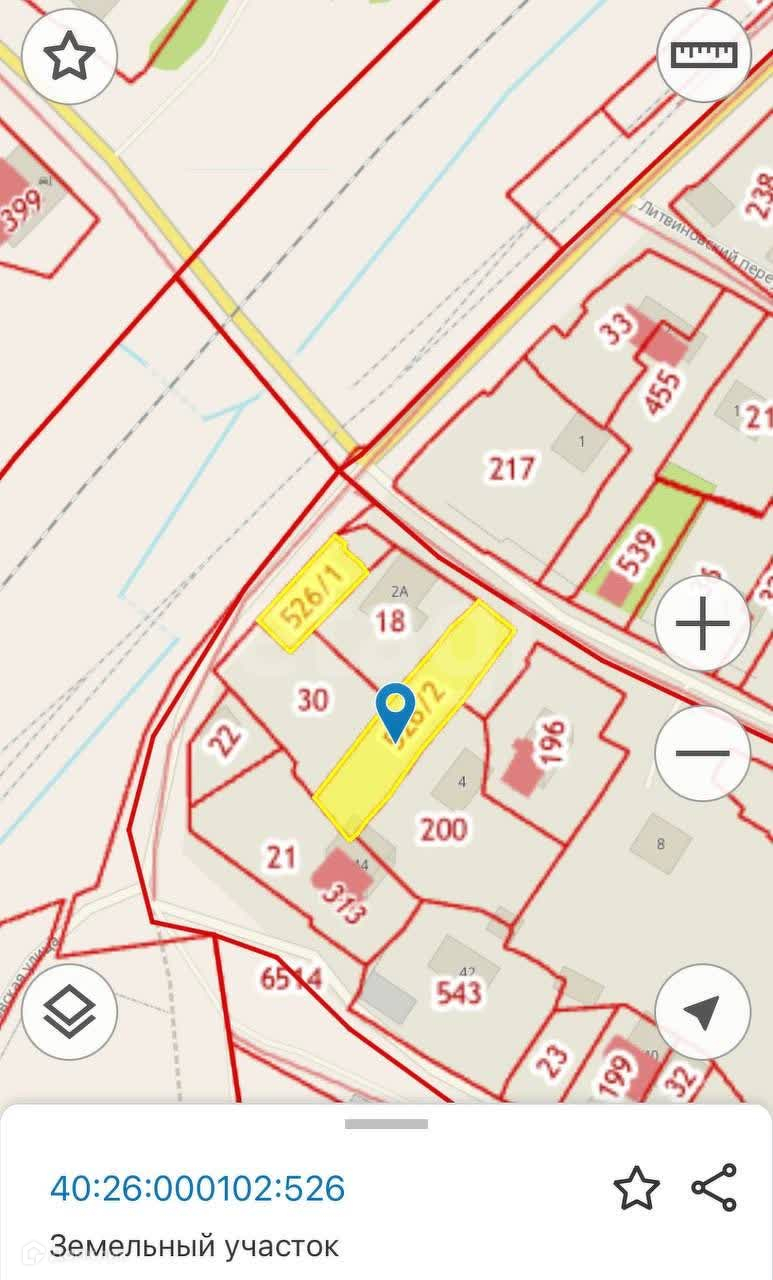
Task: Open details for cadastral number 40:26:000102:526
Action: [198, 1188]
